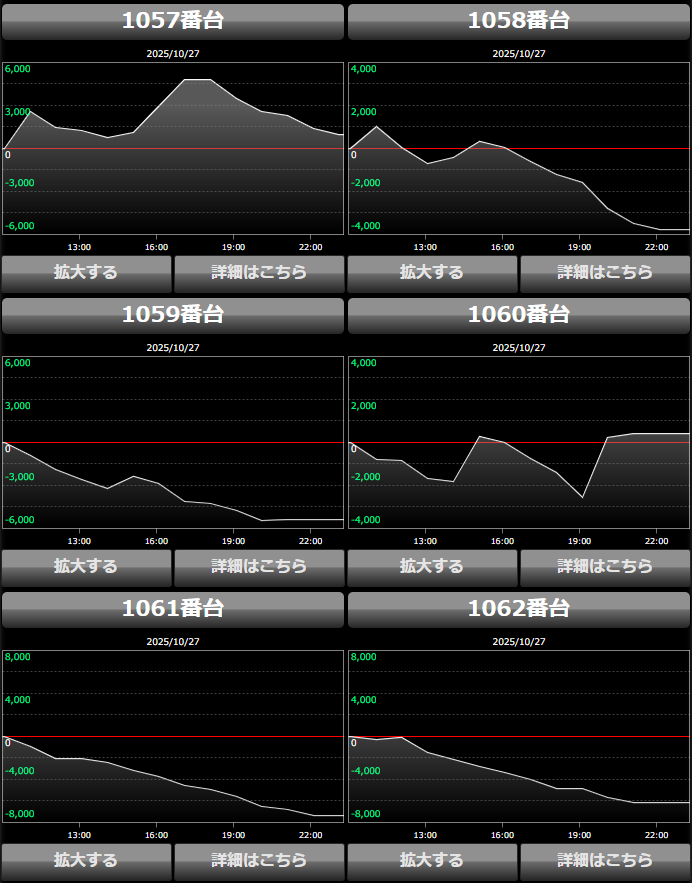Image resolution: width=692 pixels, height=883 pixels.
Task: Expand the 1060番台 chart using 拡大する
Action: pos(432,566)
